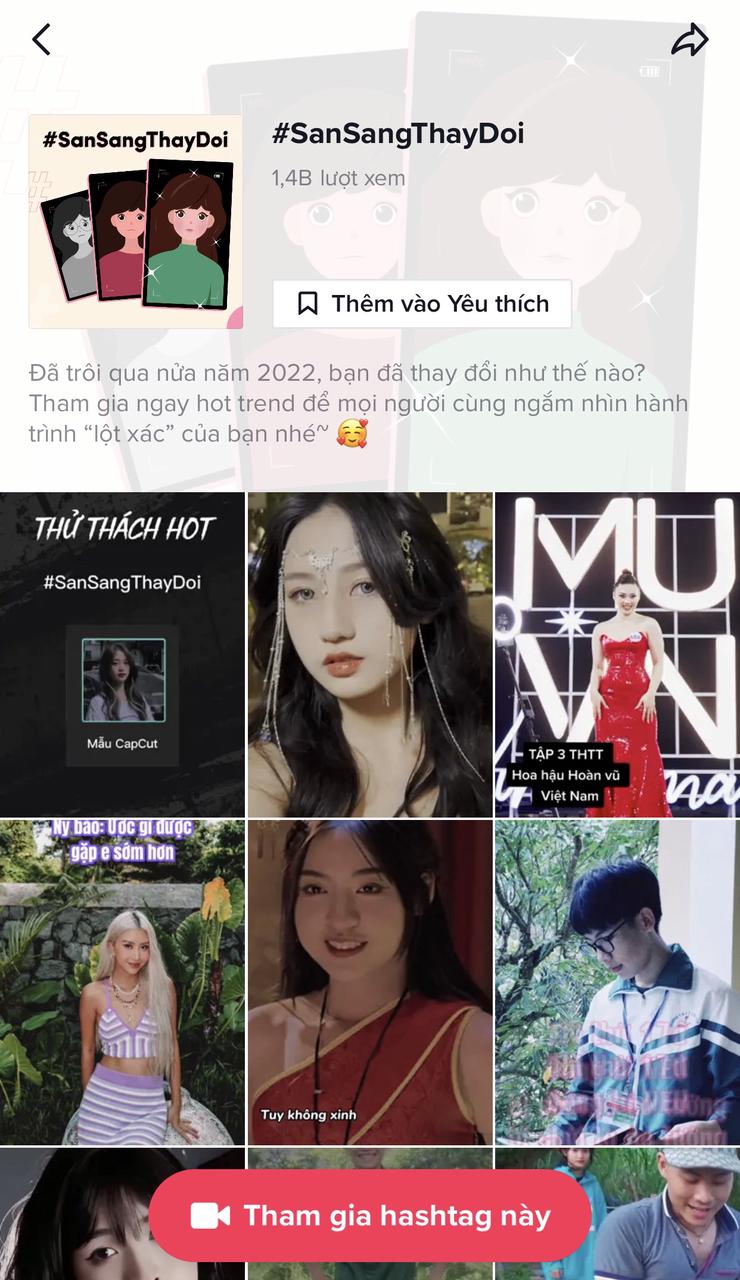Open the Thử thách hot CapCut video
Screen dimensions: 740x1280
tap(122, 654)
